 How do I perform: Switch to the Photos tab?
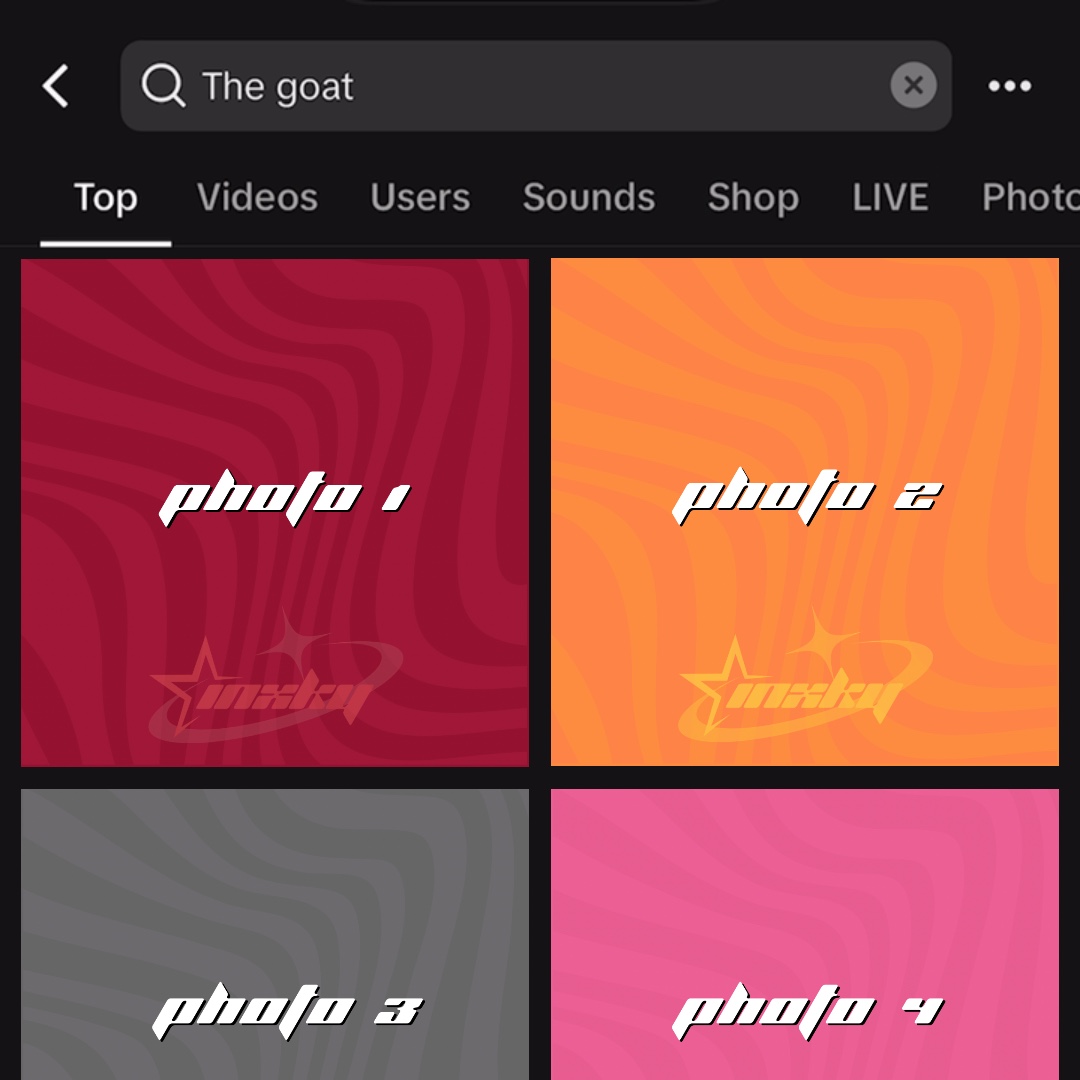coord(1030,198)
